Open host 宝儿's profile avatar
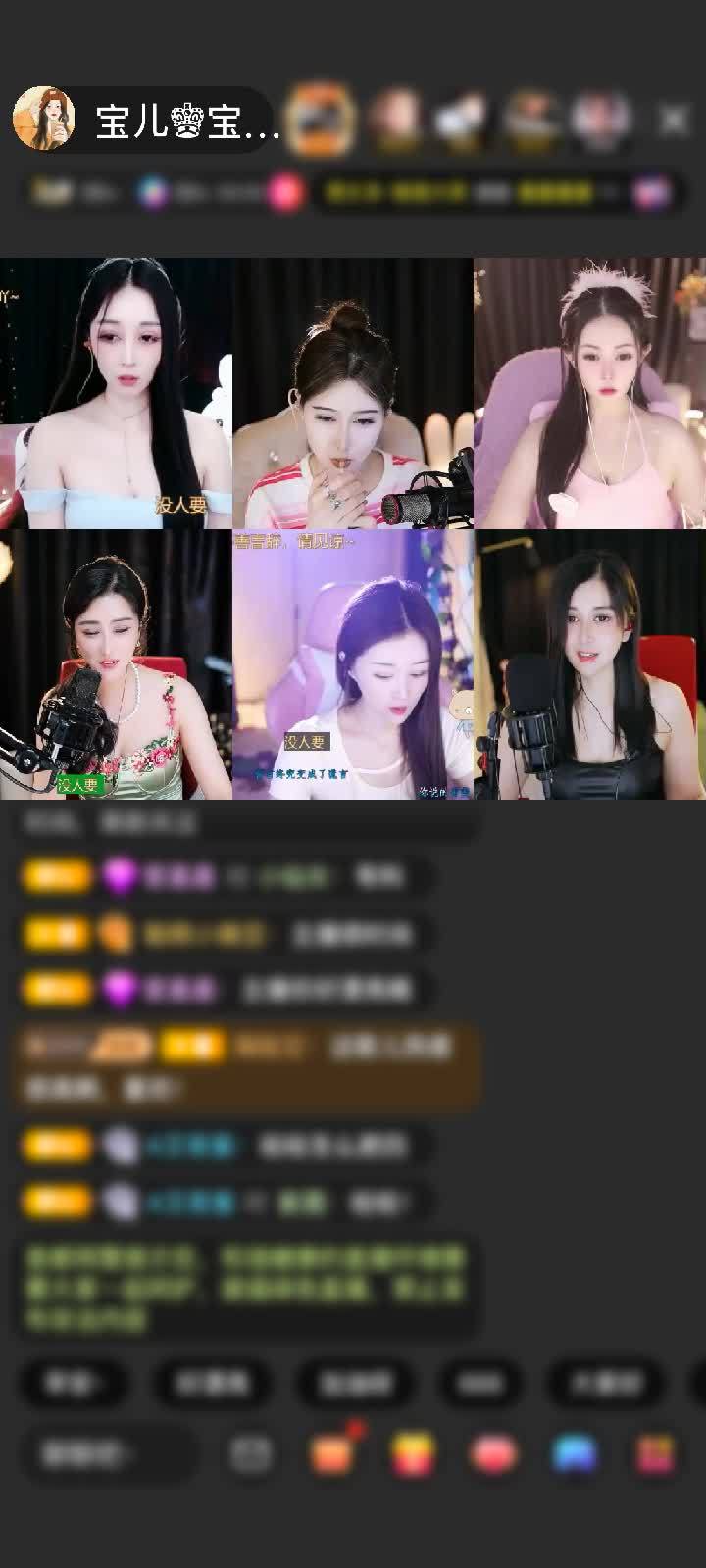The width and height of the screenshot is (706, 1568). (44, 120)
